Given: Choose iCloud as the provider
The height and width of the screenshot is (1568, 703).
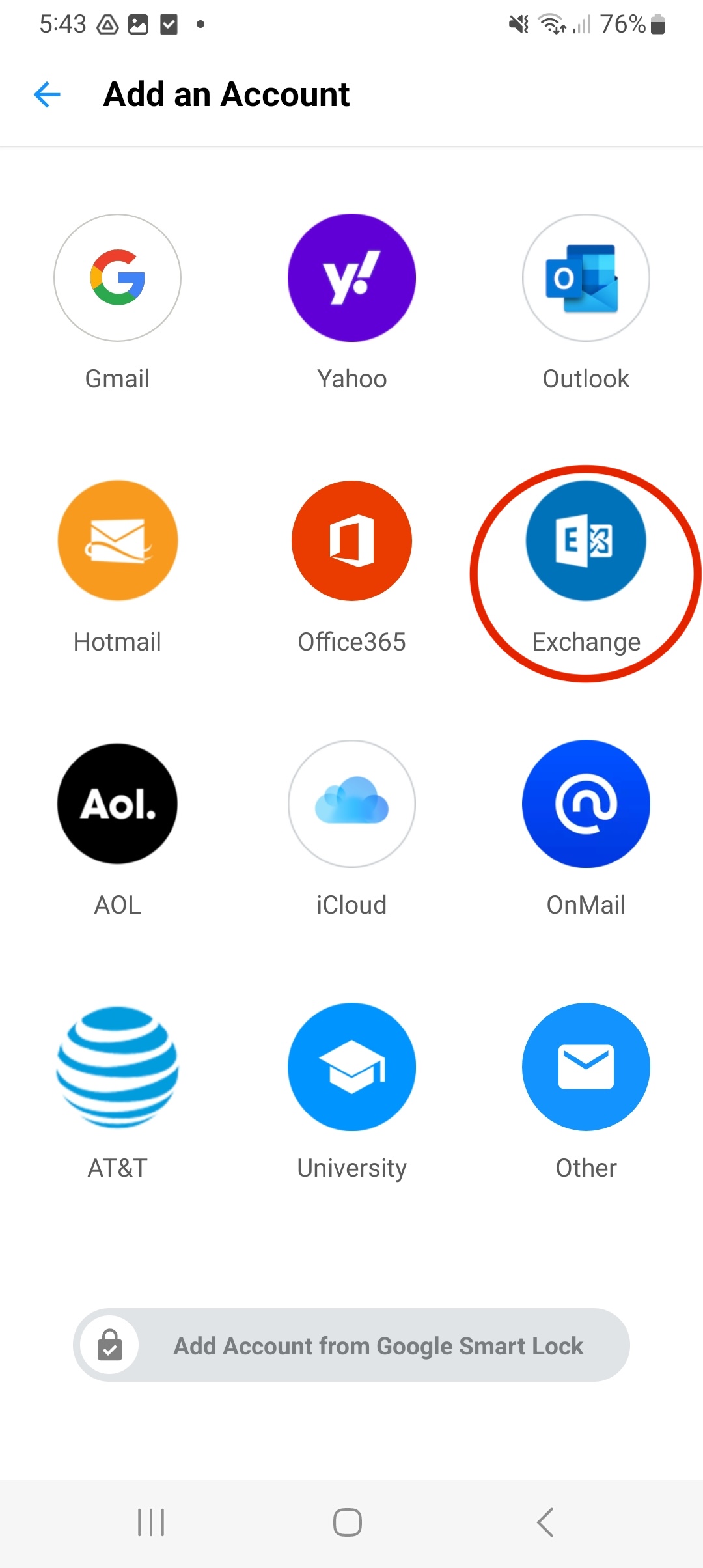Looking at the screenshot, I should coord(351,804).
